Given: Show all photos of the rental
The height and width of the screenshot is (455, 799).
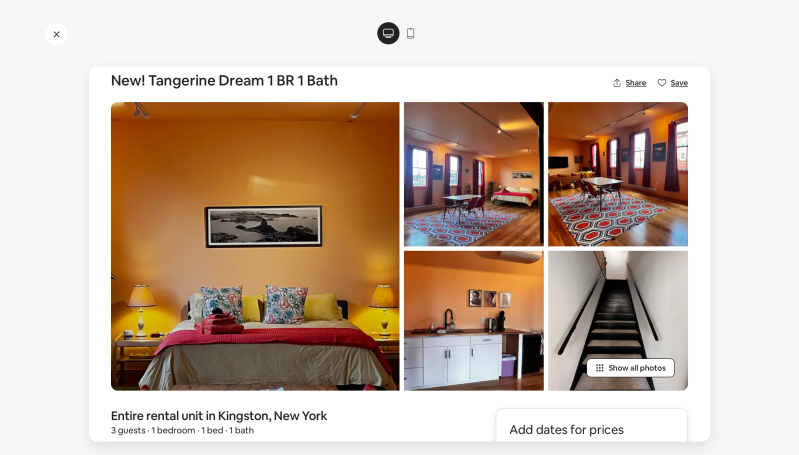Looking at the screenshot, I should point(630,368).
